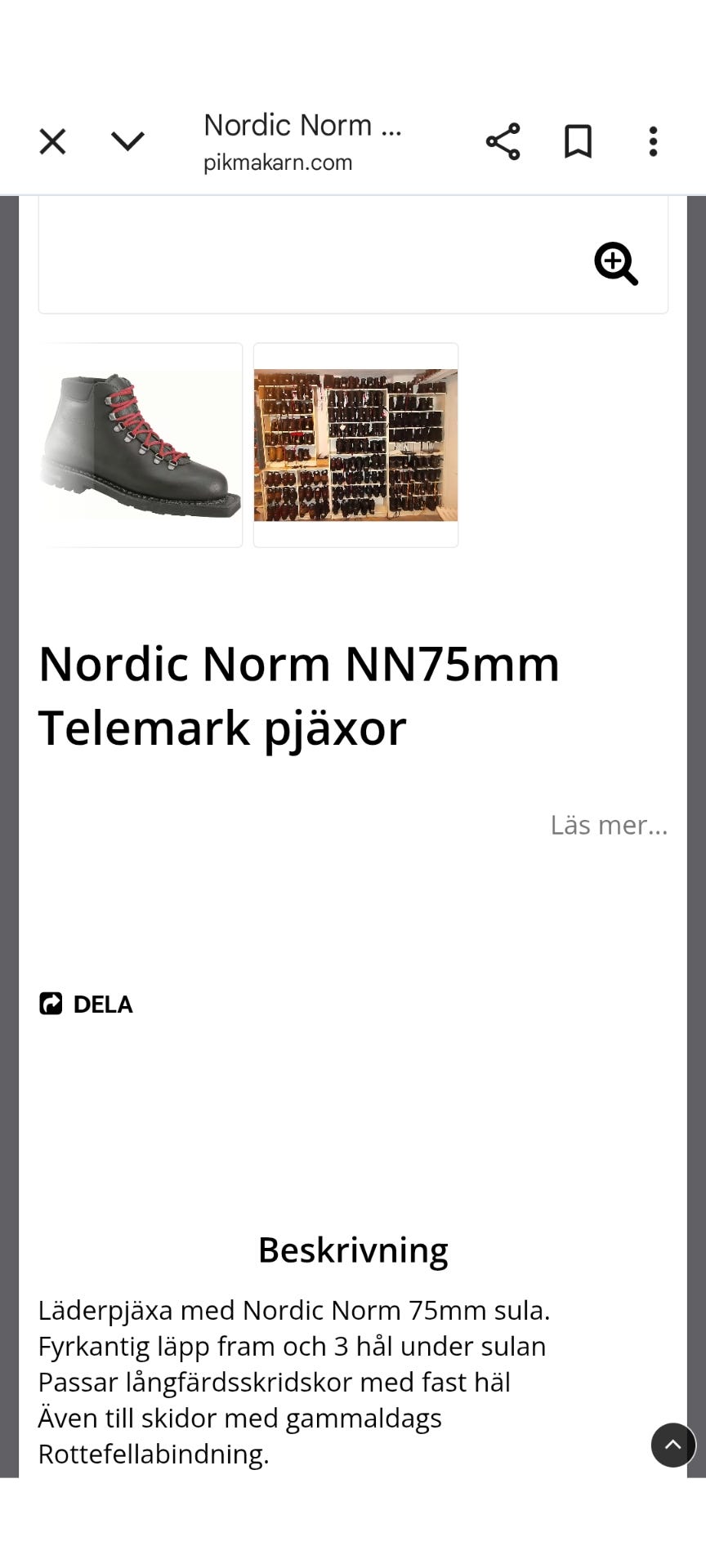Jump back to top with arrow button

[x=672, y=1445]
